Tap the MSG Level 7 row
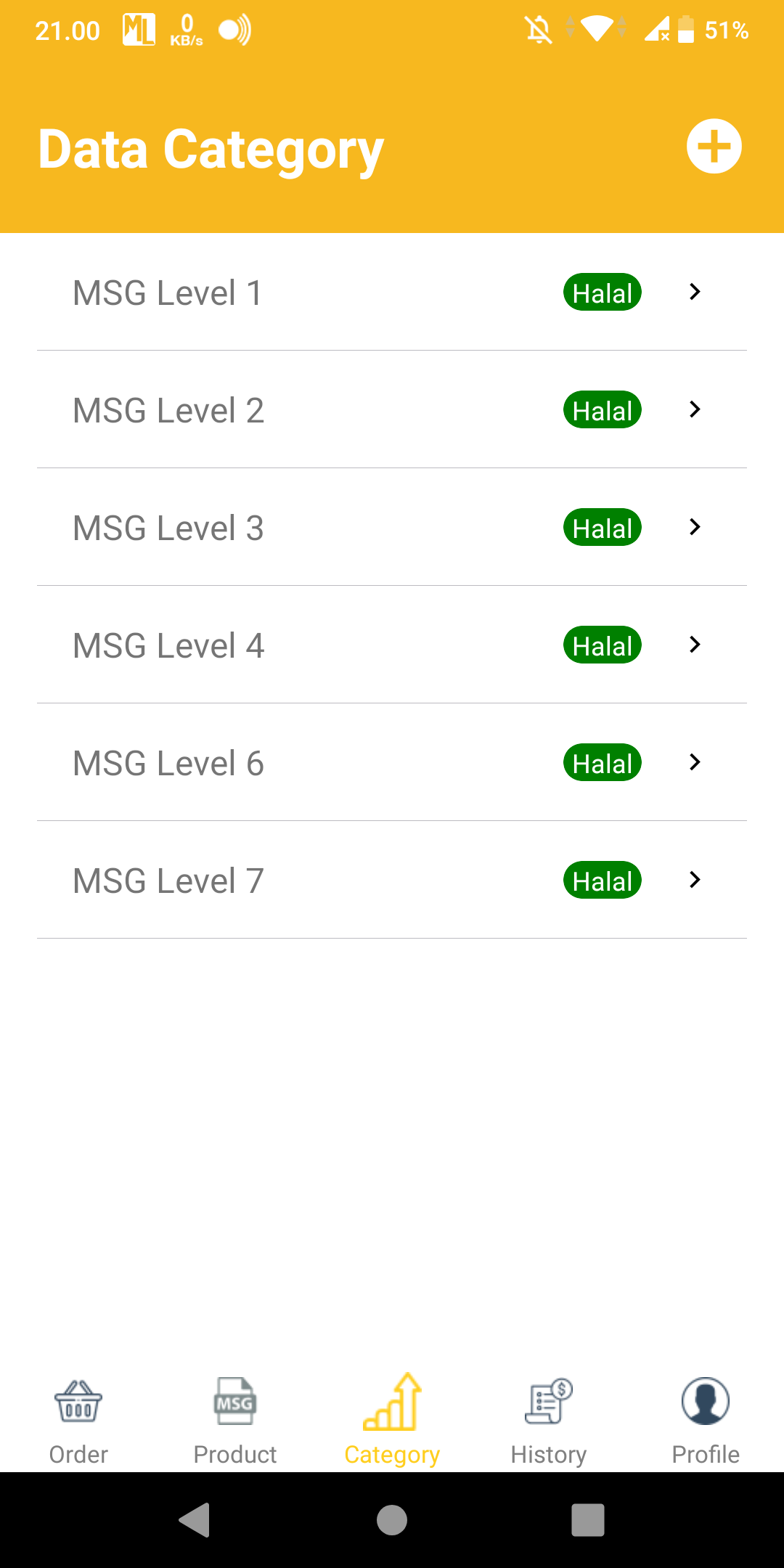 tap(392, 881)
